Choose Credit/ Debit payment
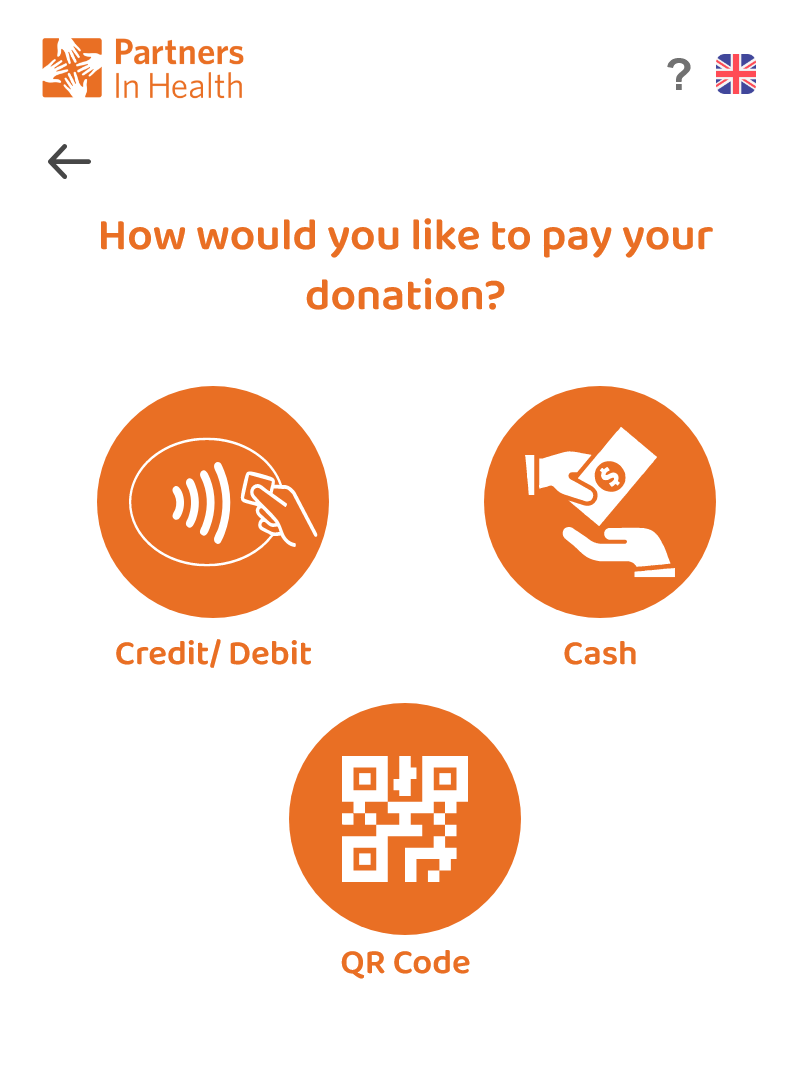 tap(213, 502)
